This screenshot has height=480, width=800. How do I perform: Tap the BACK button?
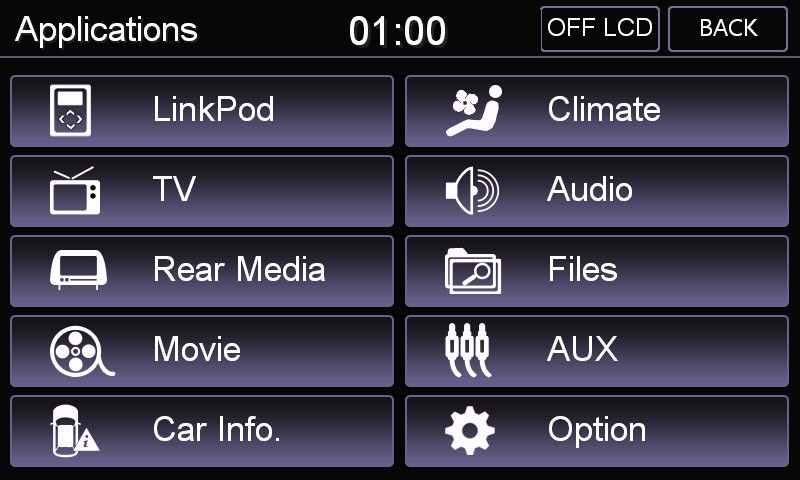[728, 28]
